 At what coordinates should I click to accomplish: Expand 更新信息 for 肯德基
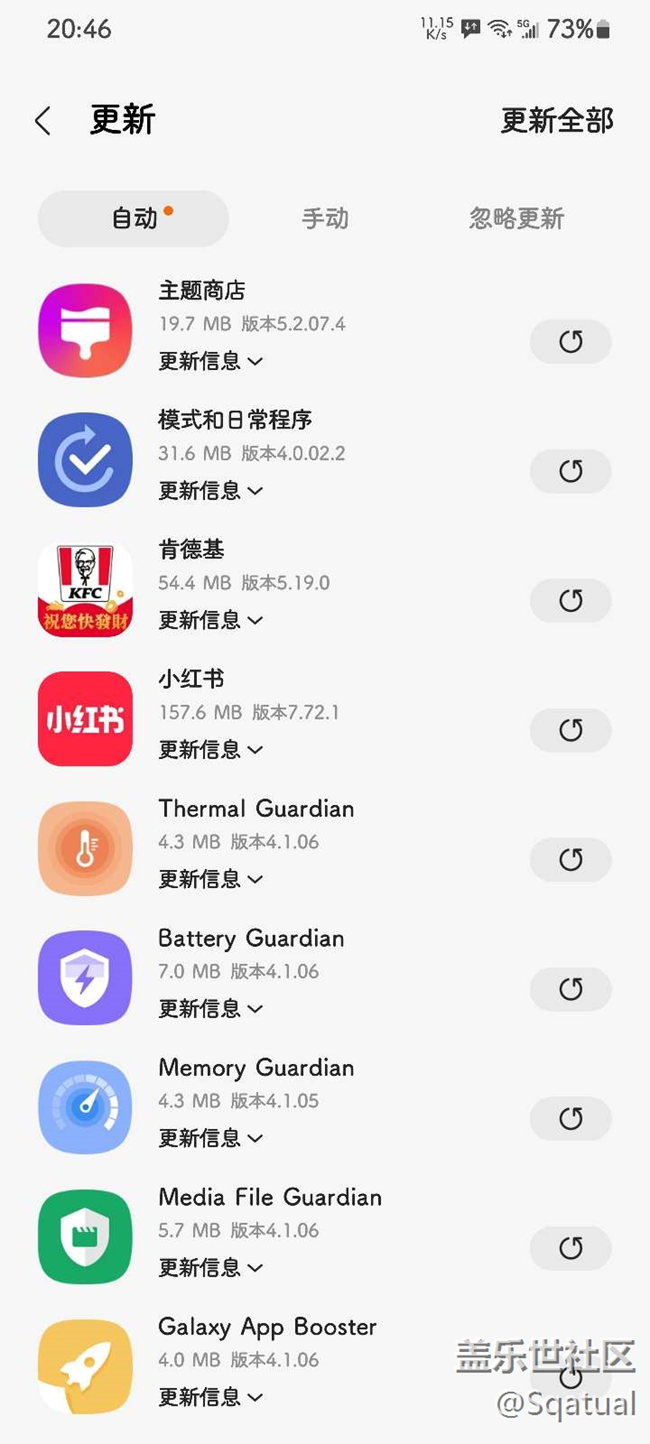point(210,620)
